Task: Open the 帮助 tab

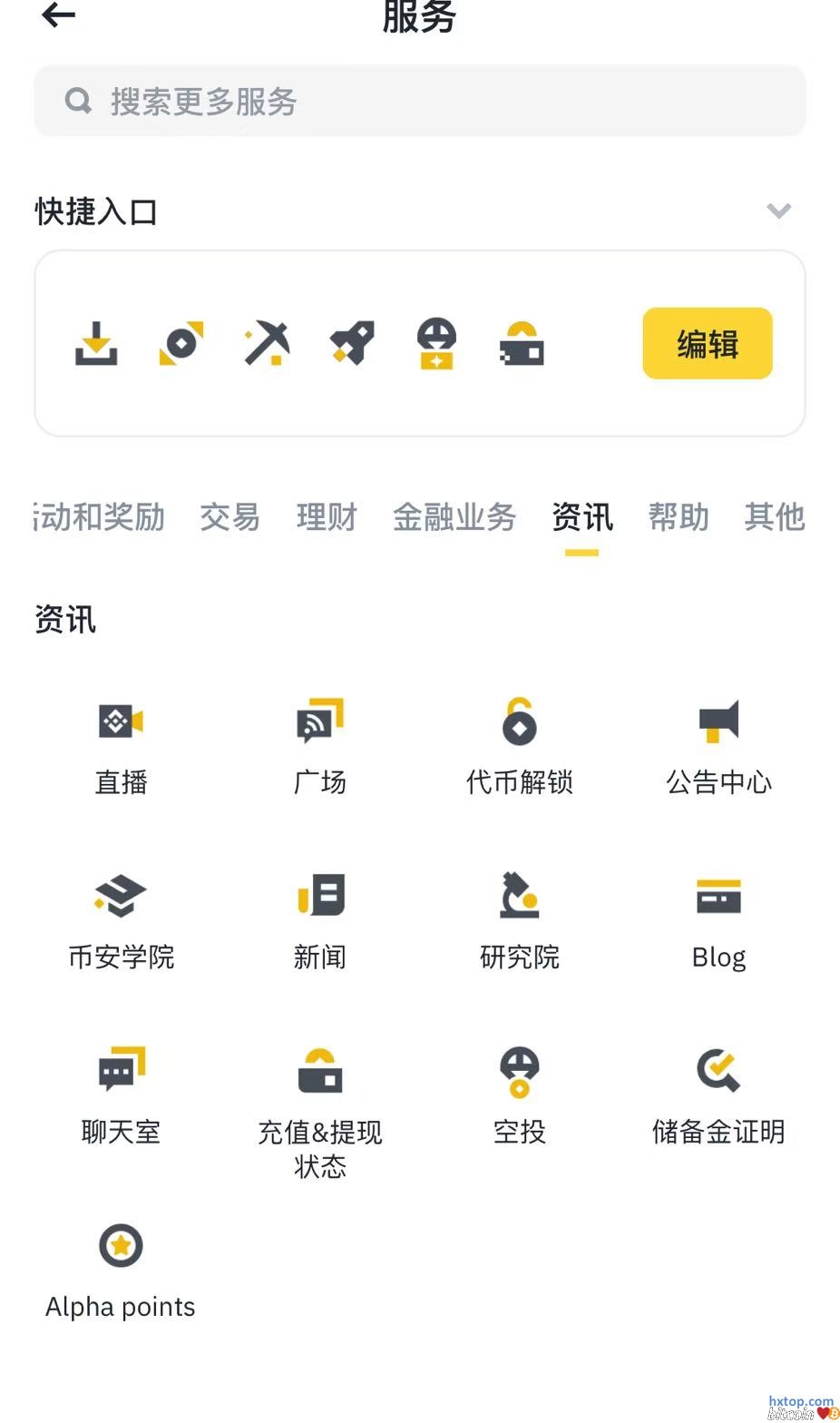Action: pyautogui.click(x=678, y=517)
